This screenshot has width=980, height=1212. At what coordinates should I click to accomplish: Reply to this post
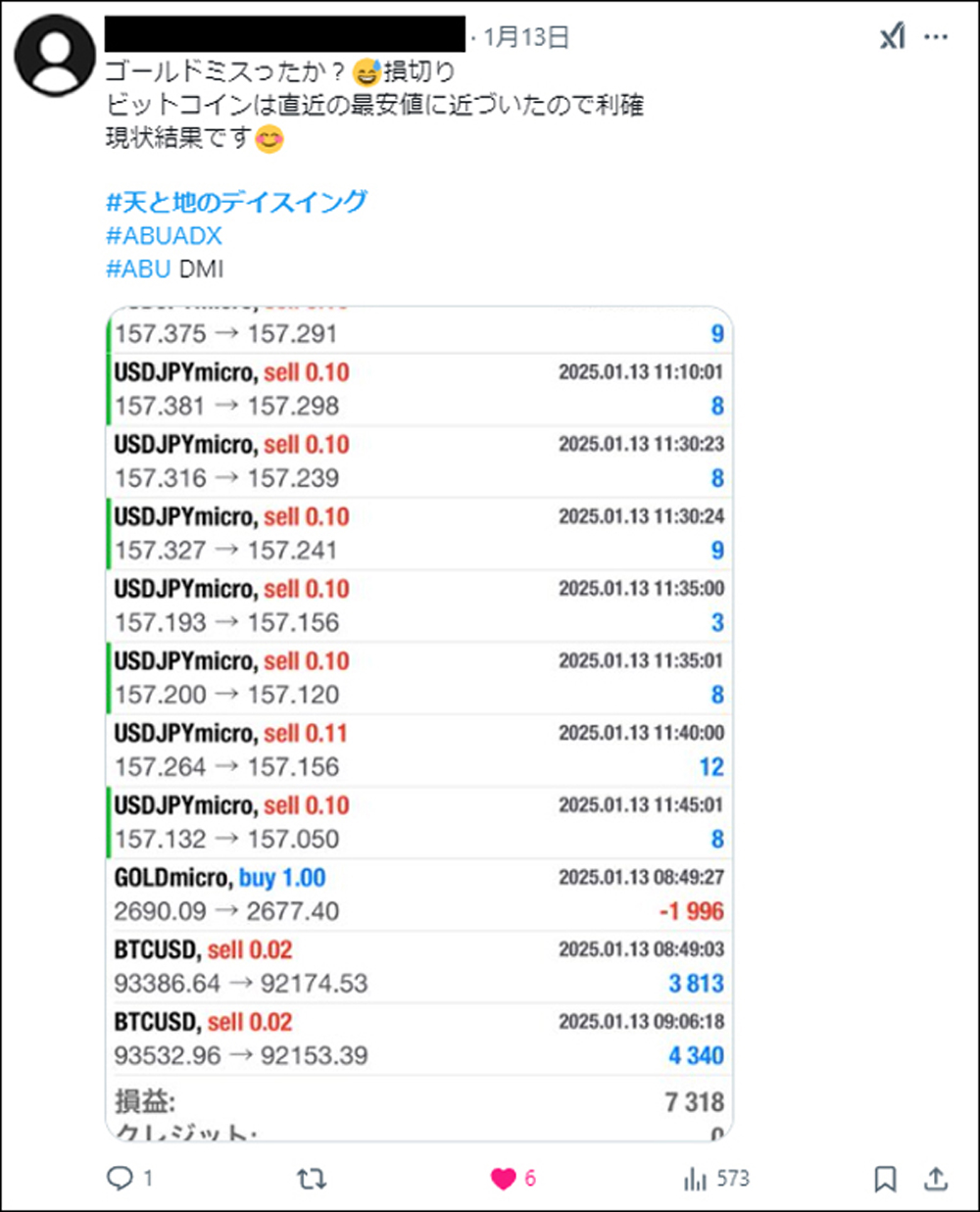[121, 1178]
